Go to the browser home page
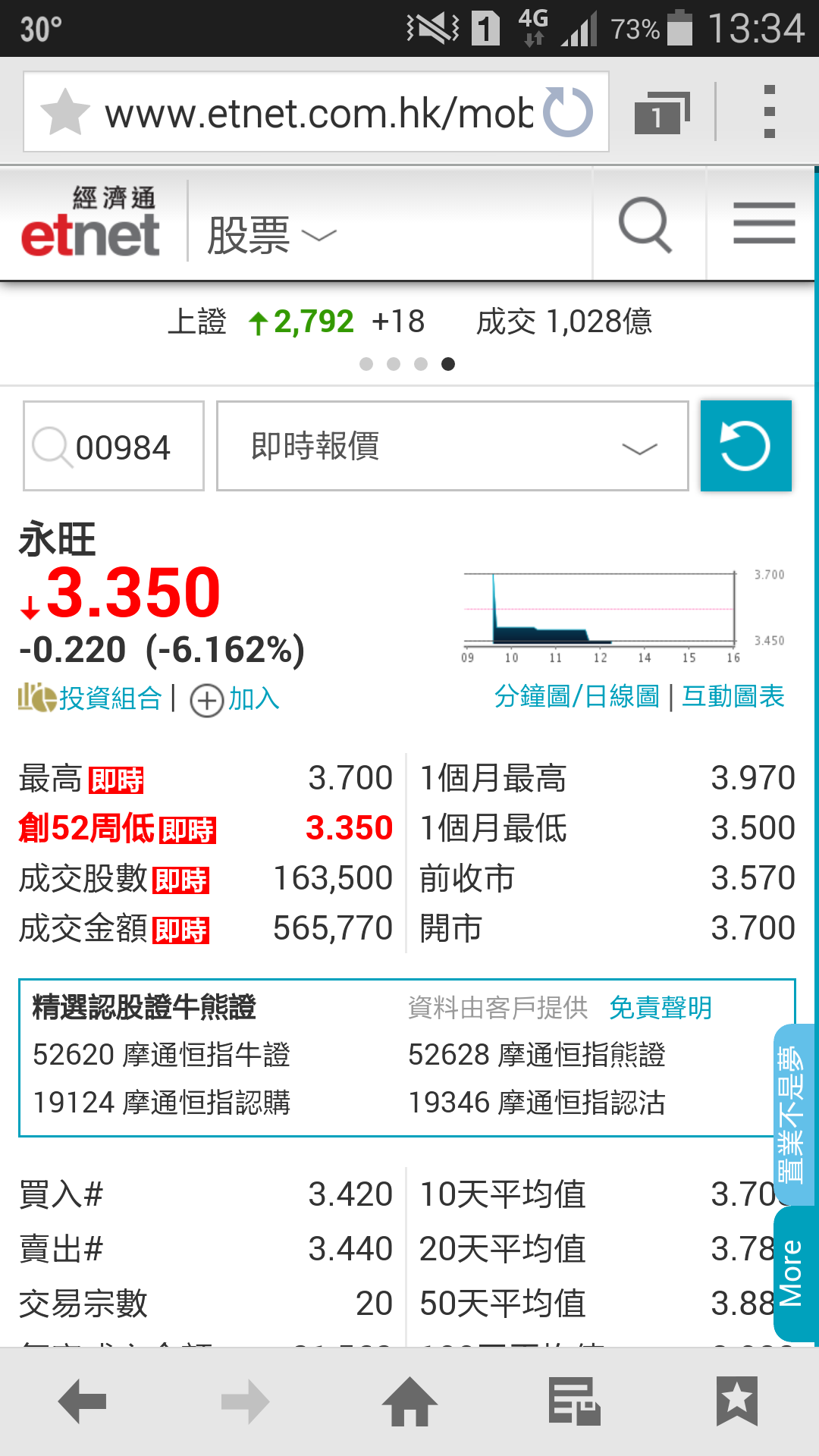819x1456 pixels. point(409,1401)
